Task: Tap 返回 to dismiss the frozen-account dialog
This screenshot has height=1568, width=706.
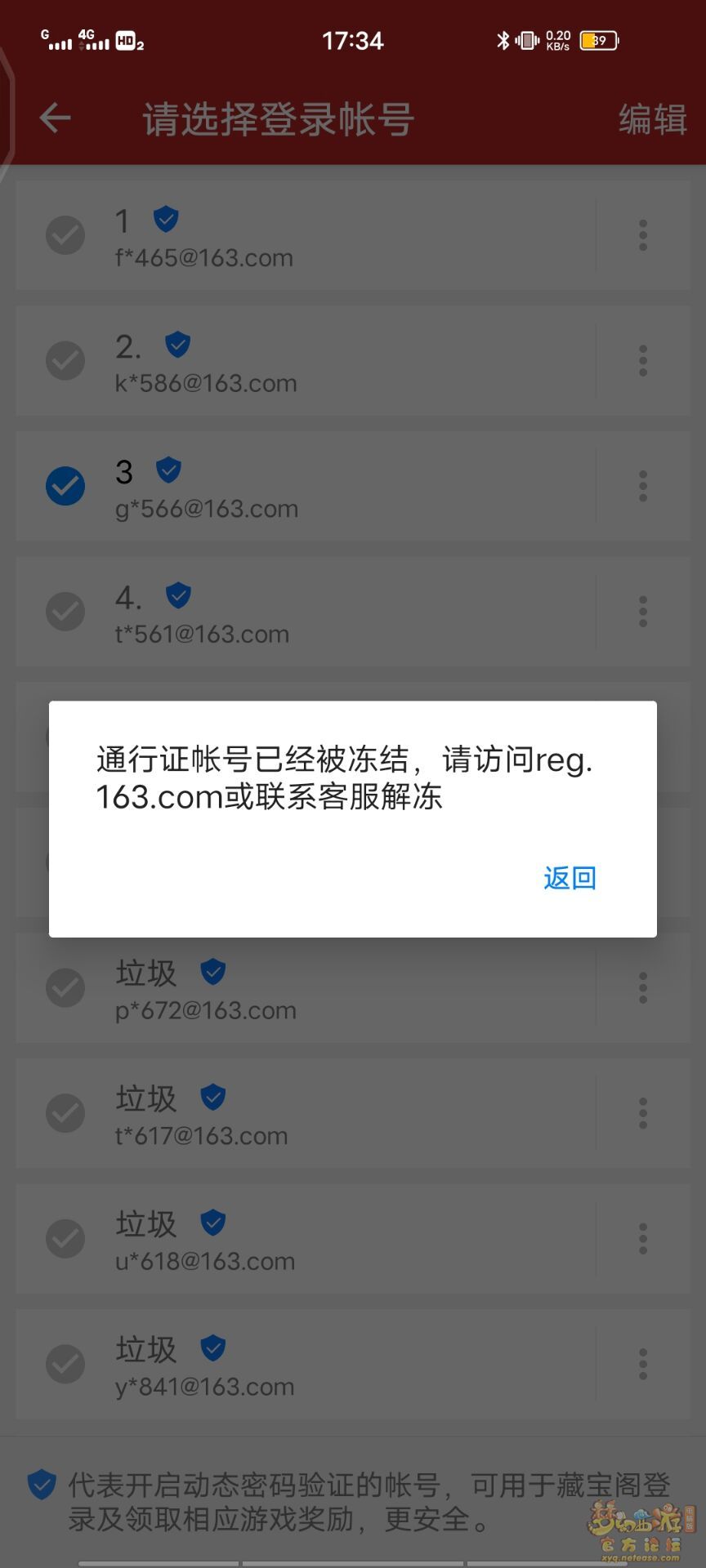Action: tap(570, 878)
